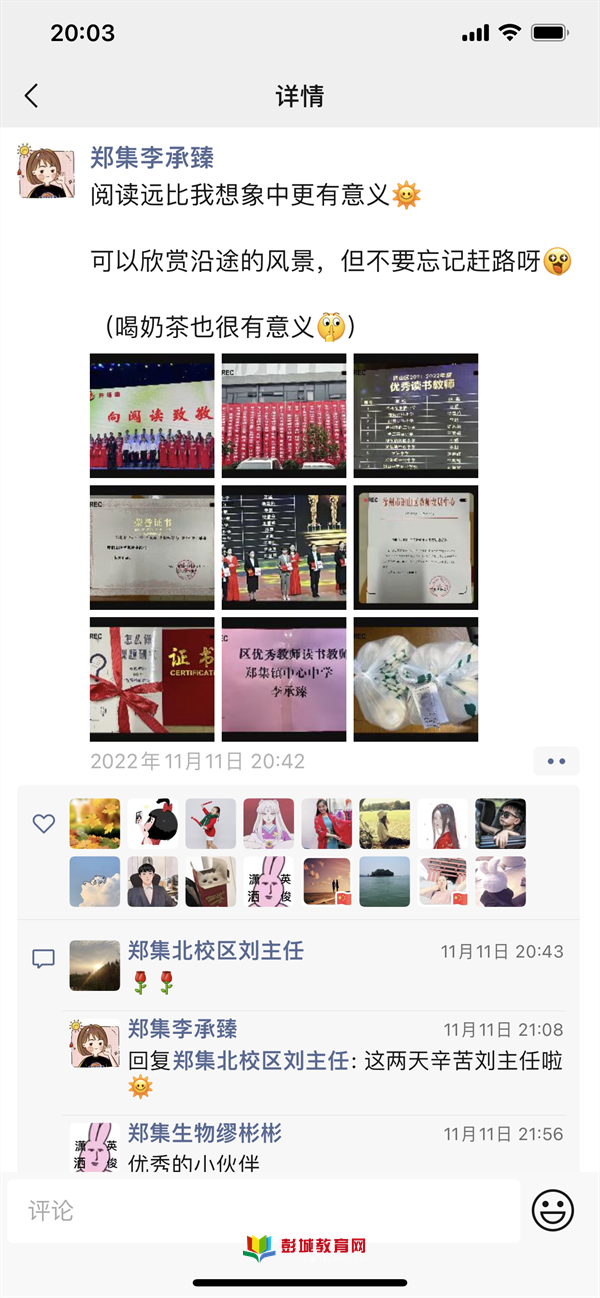
Task: Tap 郑集生物缪彬彬's commenter name
Action: pos(205,1133)
